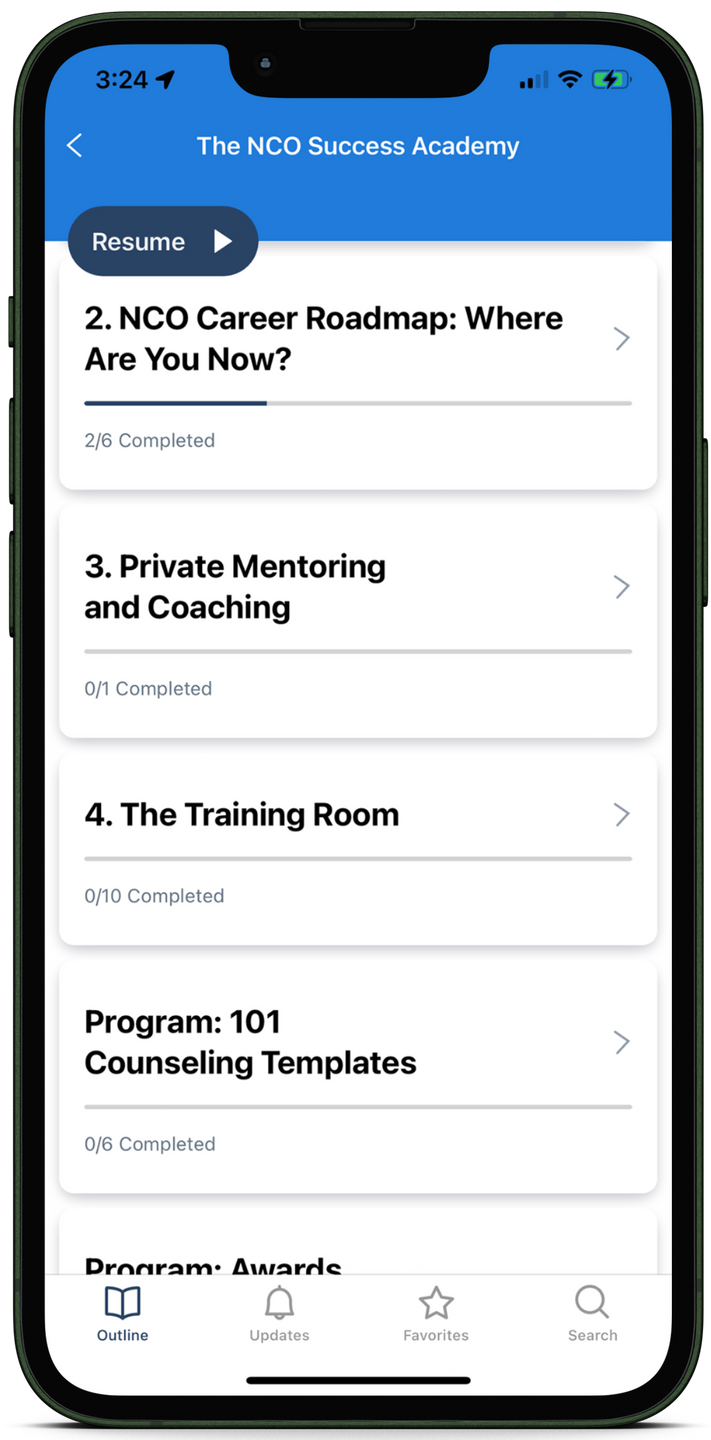Select the Outline tab
The height and width of the screenshot is (1440, 711).
click(123, 1314)
